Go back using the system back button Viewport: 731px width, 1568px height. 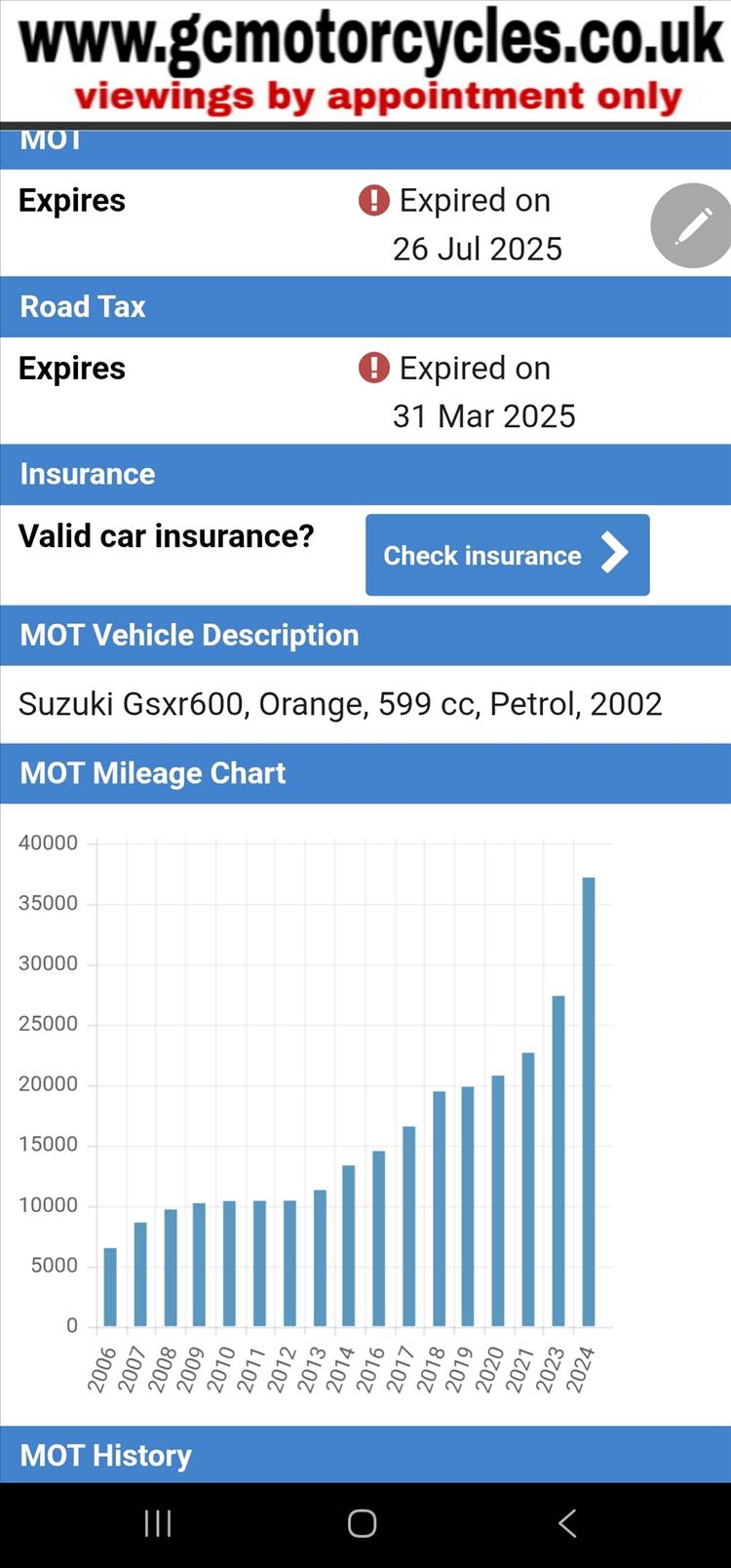point(567,1523)
